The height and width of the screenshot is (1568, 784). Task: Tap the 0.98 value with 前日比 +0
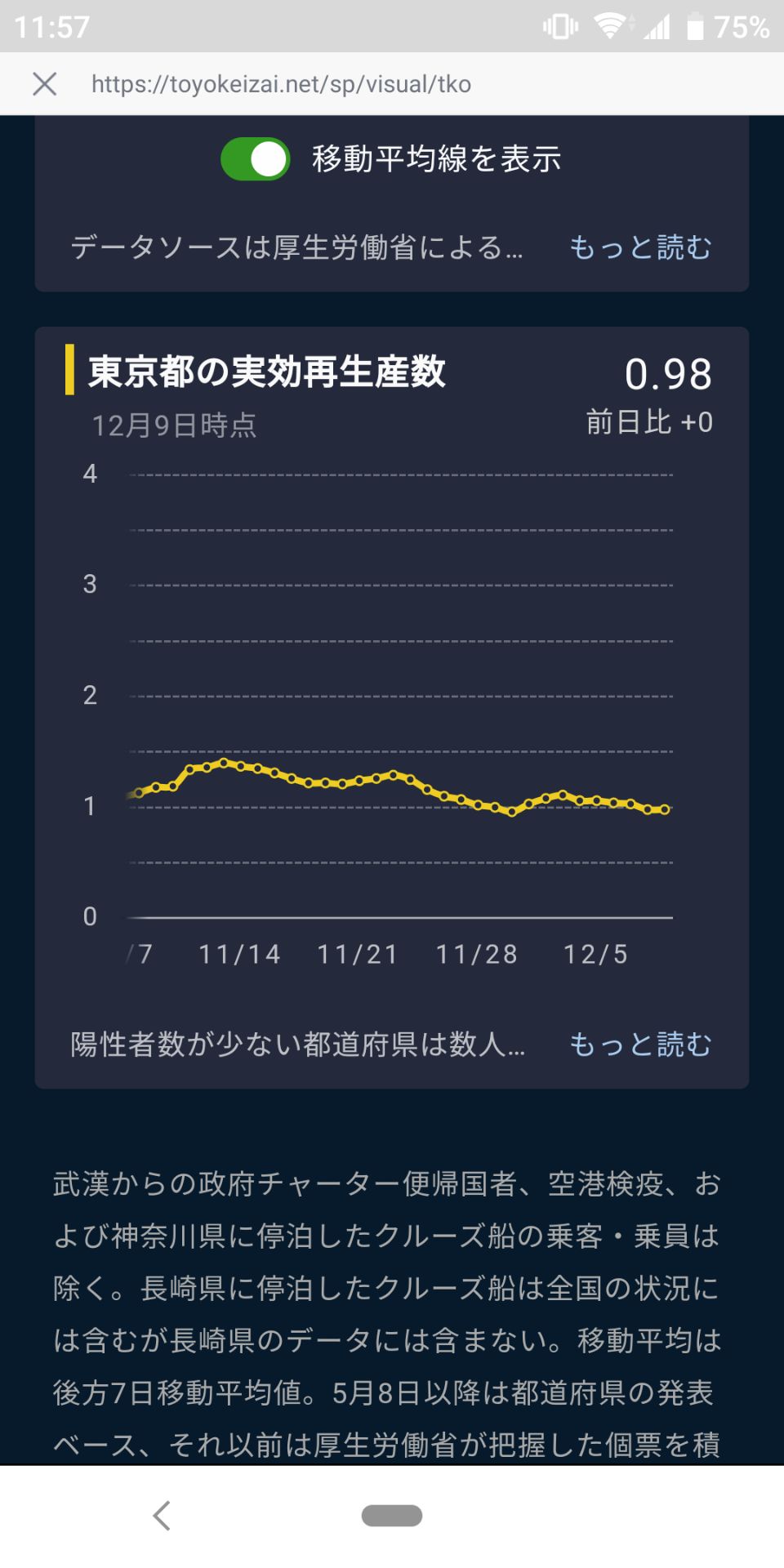coord(670,374)
